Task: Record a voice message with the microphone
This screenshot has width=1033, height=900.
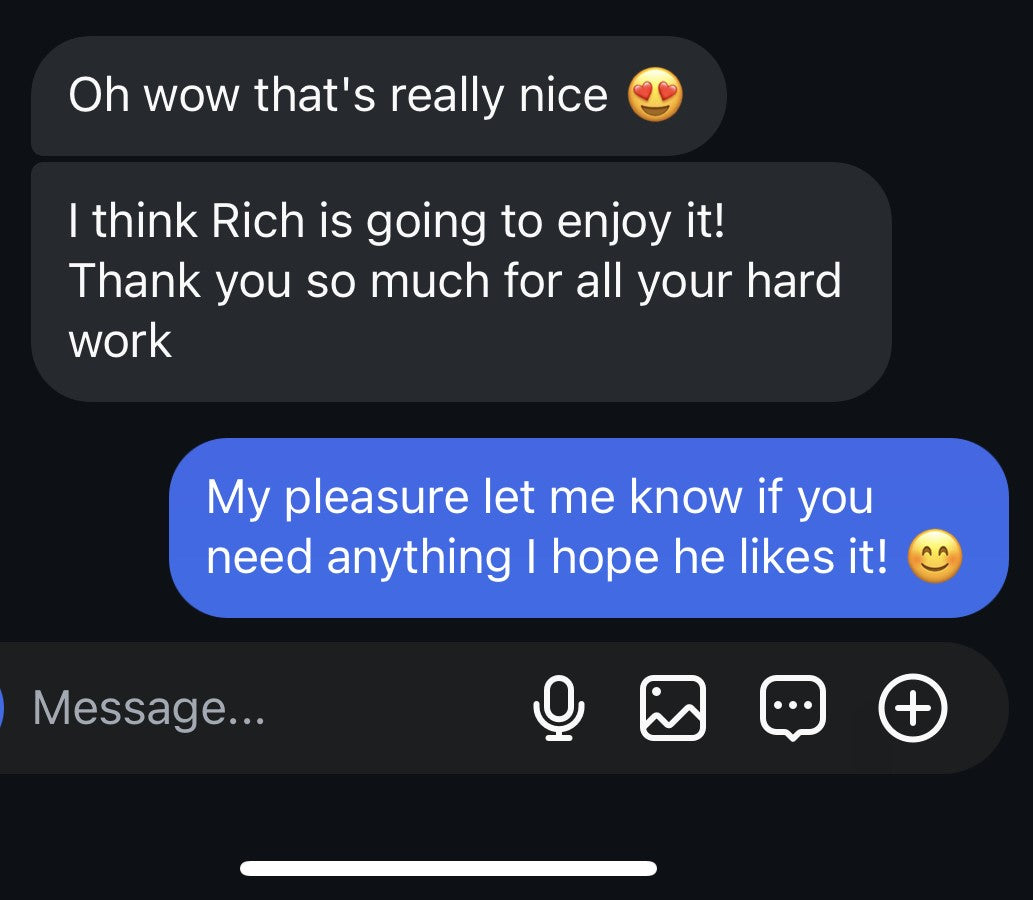Action: [x=558, y=708]
